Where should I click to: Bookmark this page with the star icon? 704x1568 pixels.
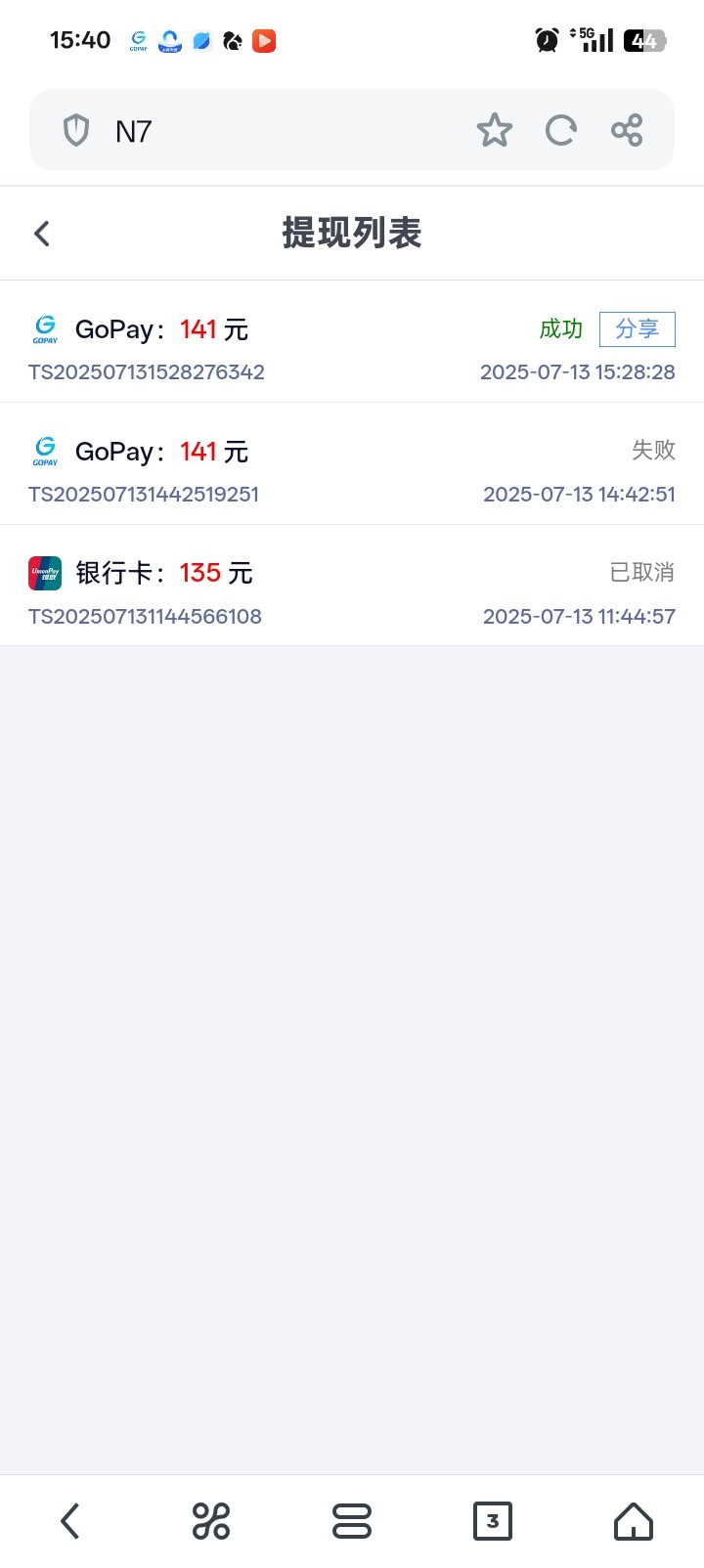[x=495, y=130]
